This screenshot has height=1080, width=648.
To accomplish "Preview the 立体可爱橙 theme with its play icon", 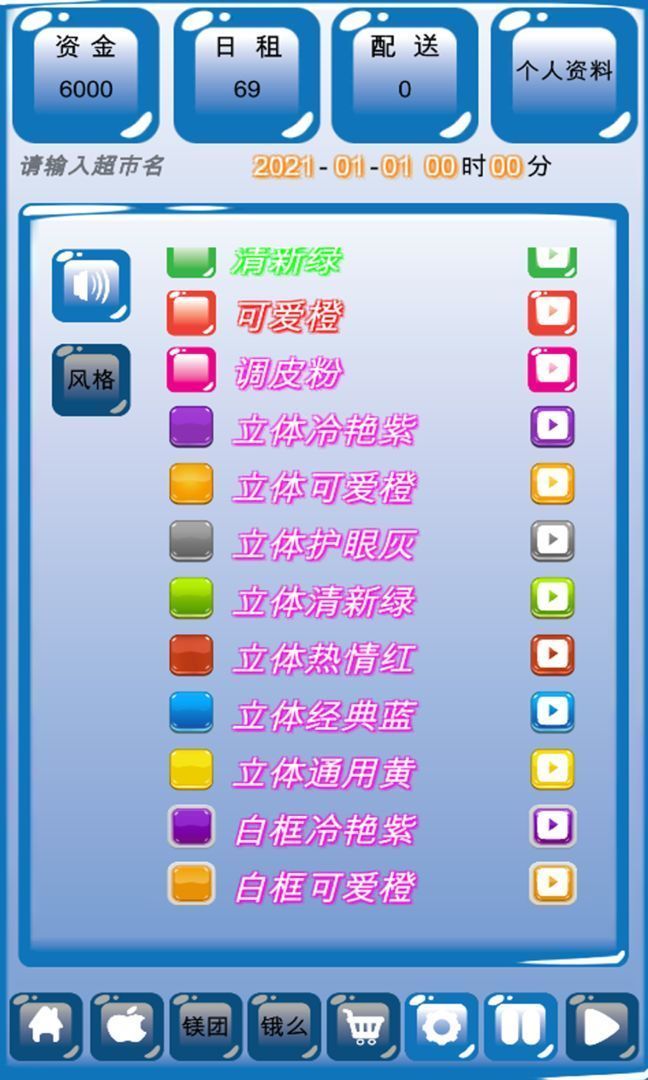I will click(552, 484).
